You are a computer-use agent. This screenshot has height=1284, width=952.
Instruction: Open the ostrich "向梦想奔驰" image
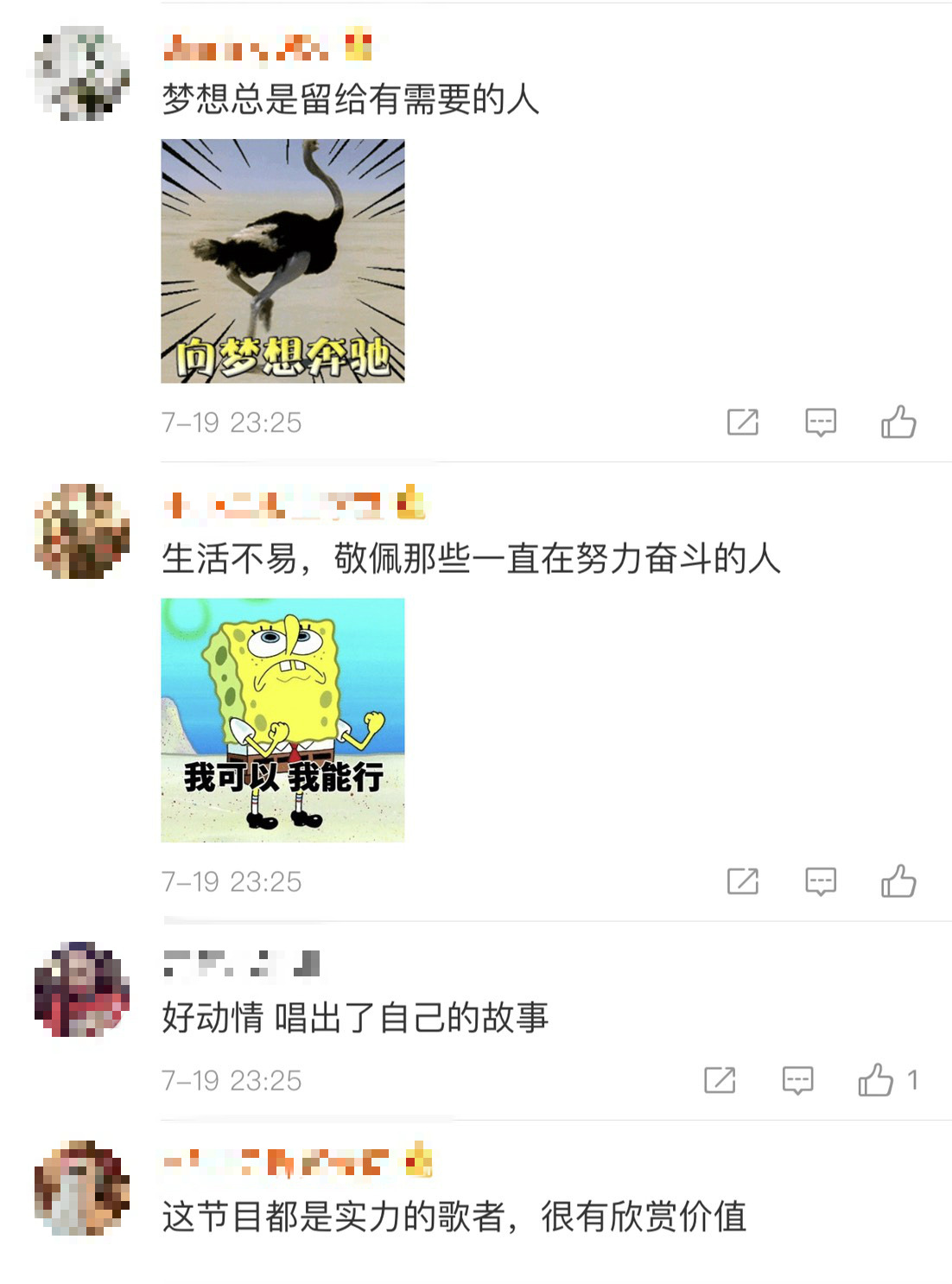(282, 261)
